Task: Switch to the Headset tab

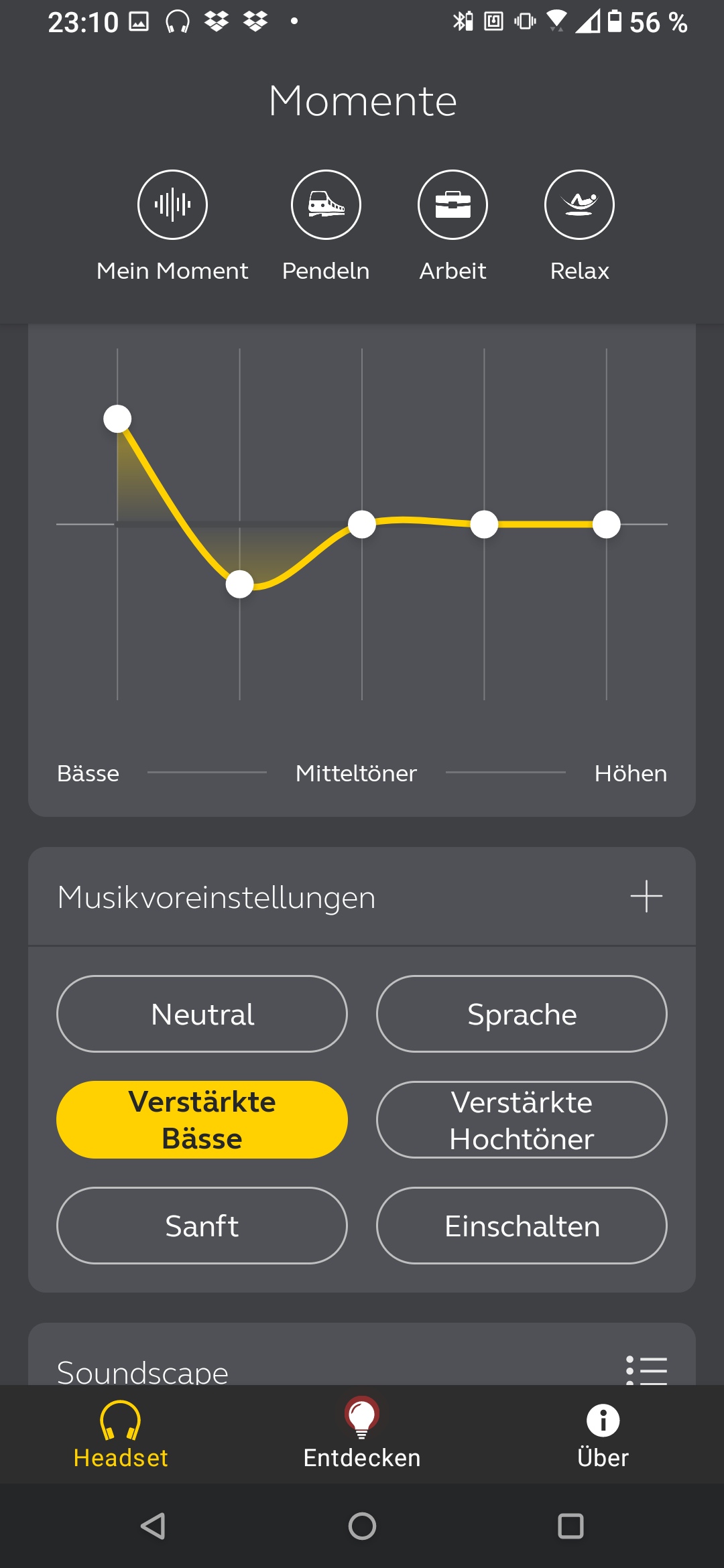Action: coord(121,1435)
